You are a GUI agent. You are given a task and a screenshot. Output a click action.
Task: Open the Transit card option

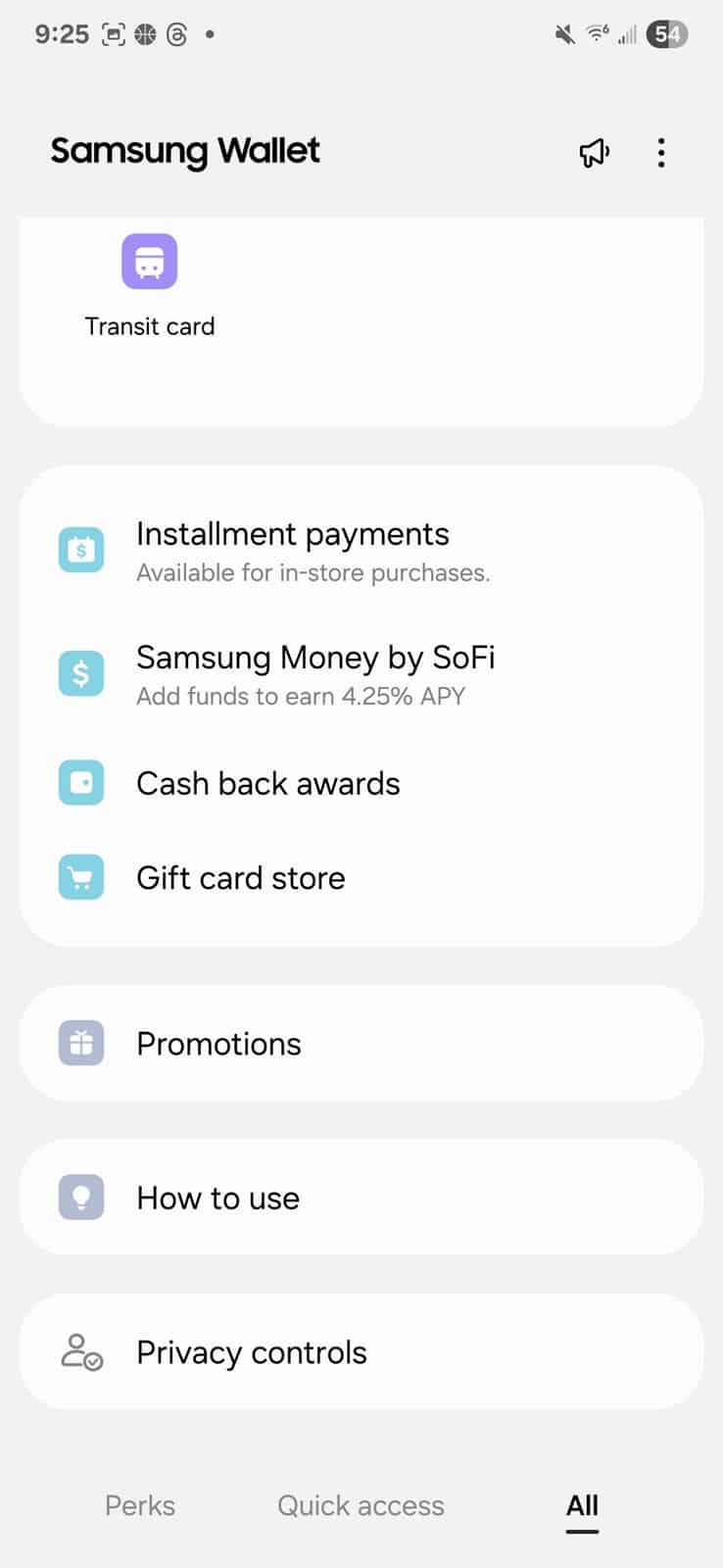click(x=149, y=286)
